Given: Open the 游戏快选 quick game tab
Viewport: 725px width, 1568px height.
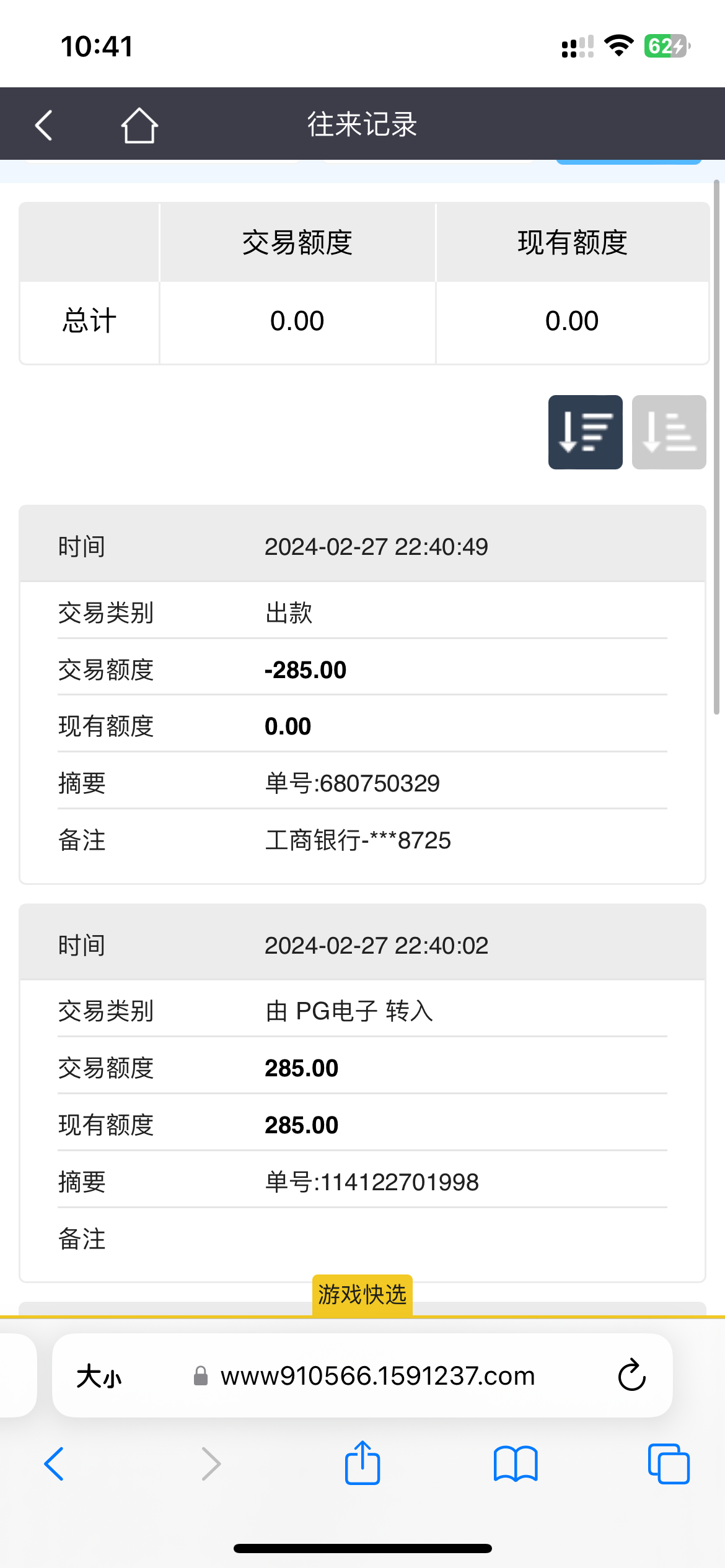Looking at the screenshot, I should click(x=362, y=1294).
